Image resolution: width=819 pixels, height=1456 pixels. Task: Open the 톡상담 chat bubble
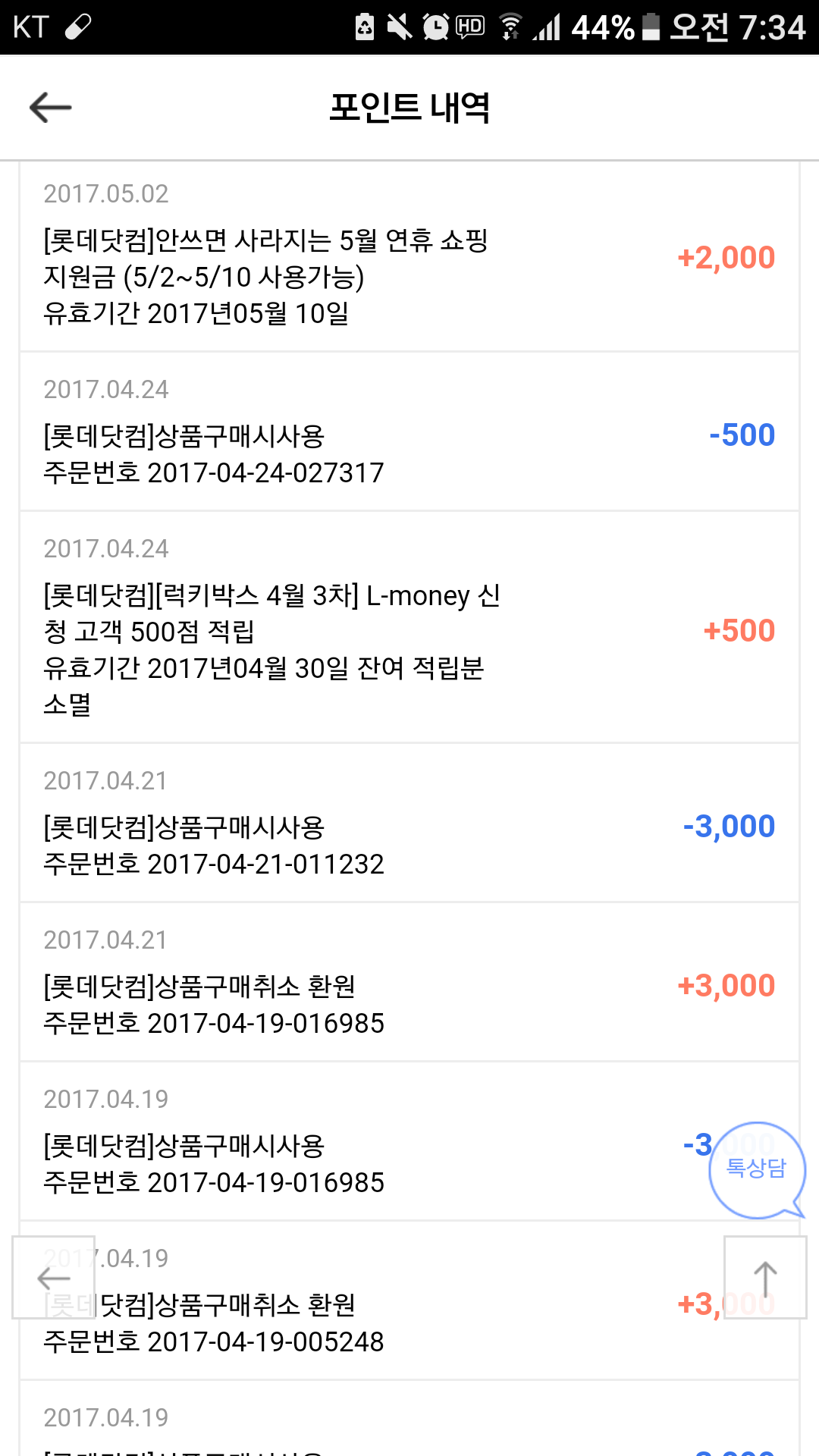(x=756, y=1169)
